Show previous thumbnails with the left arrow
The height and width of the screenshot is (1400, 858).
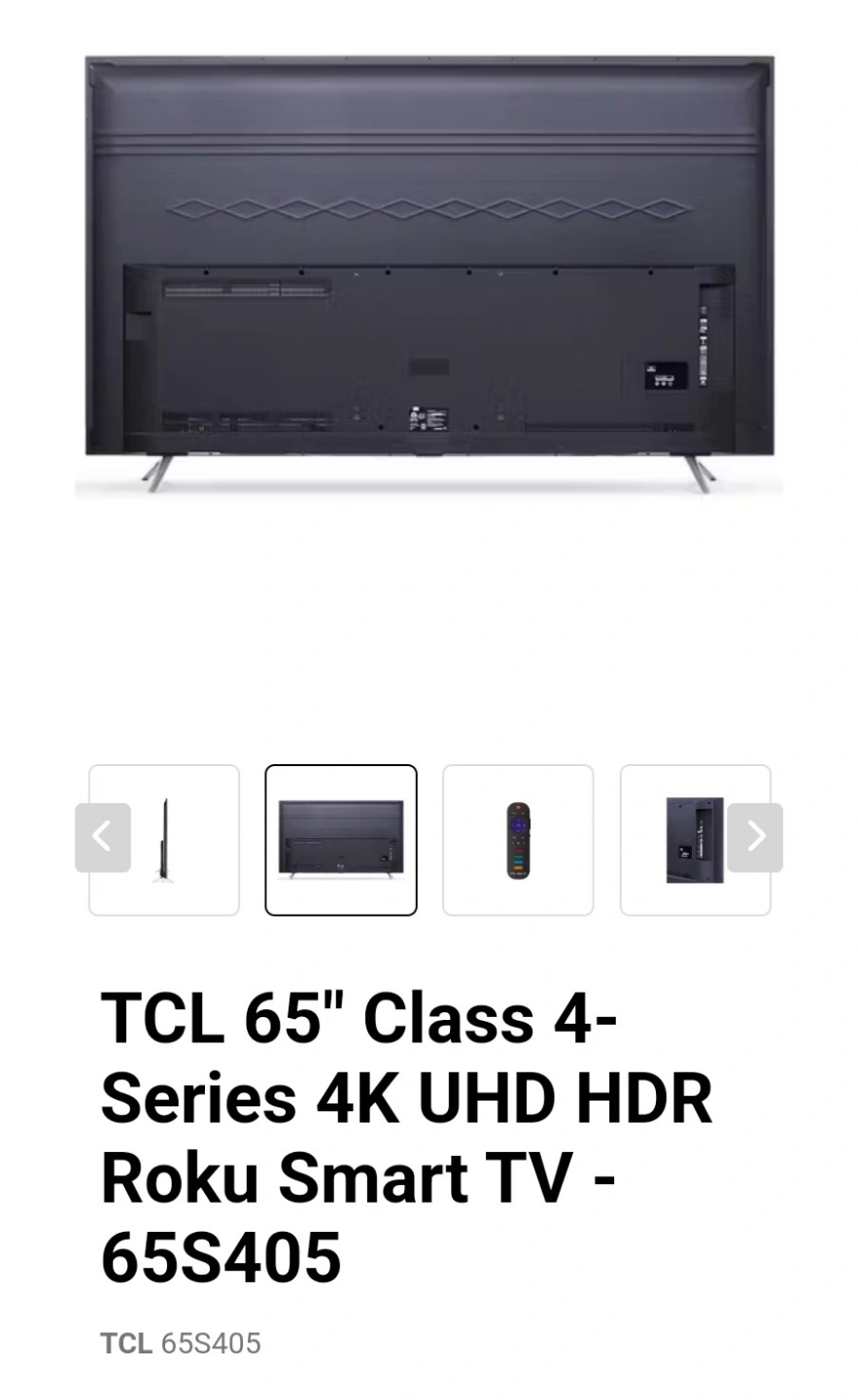pyautogui.click(x=103, y=837)
